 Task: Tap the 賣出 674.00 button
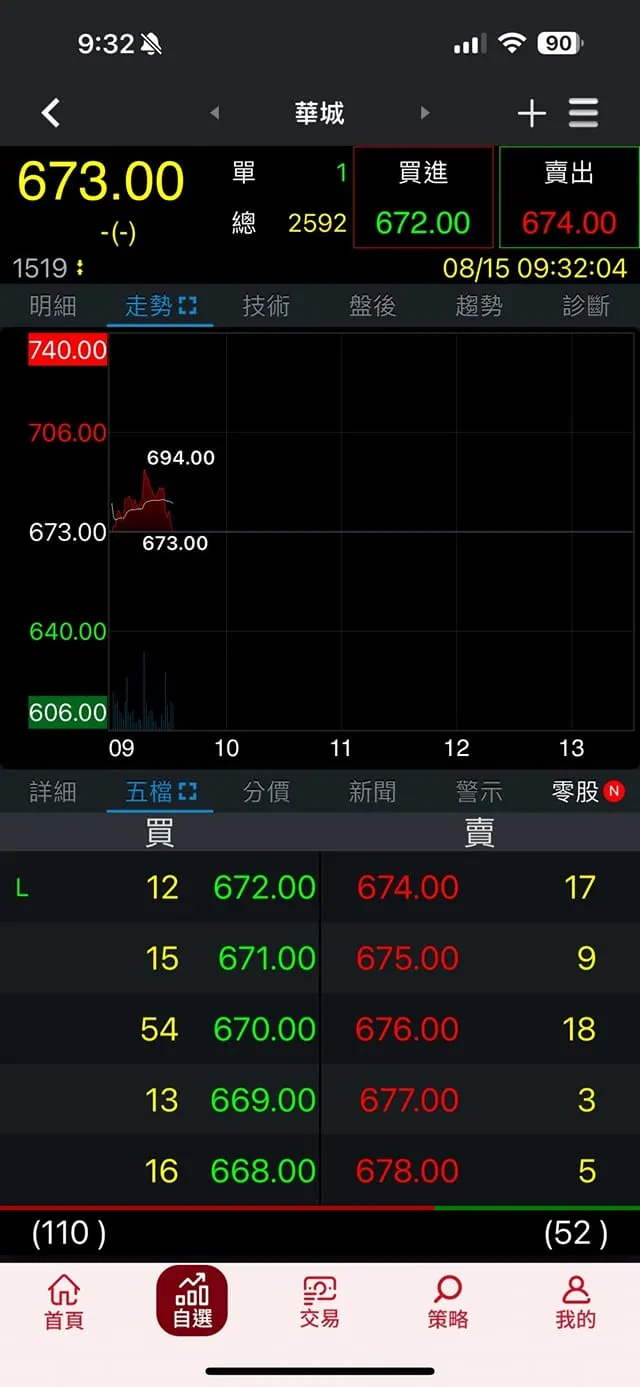tap(569, 198)
